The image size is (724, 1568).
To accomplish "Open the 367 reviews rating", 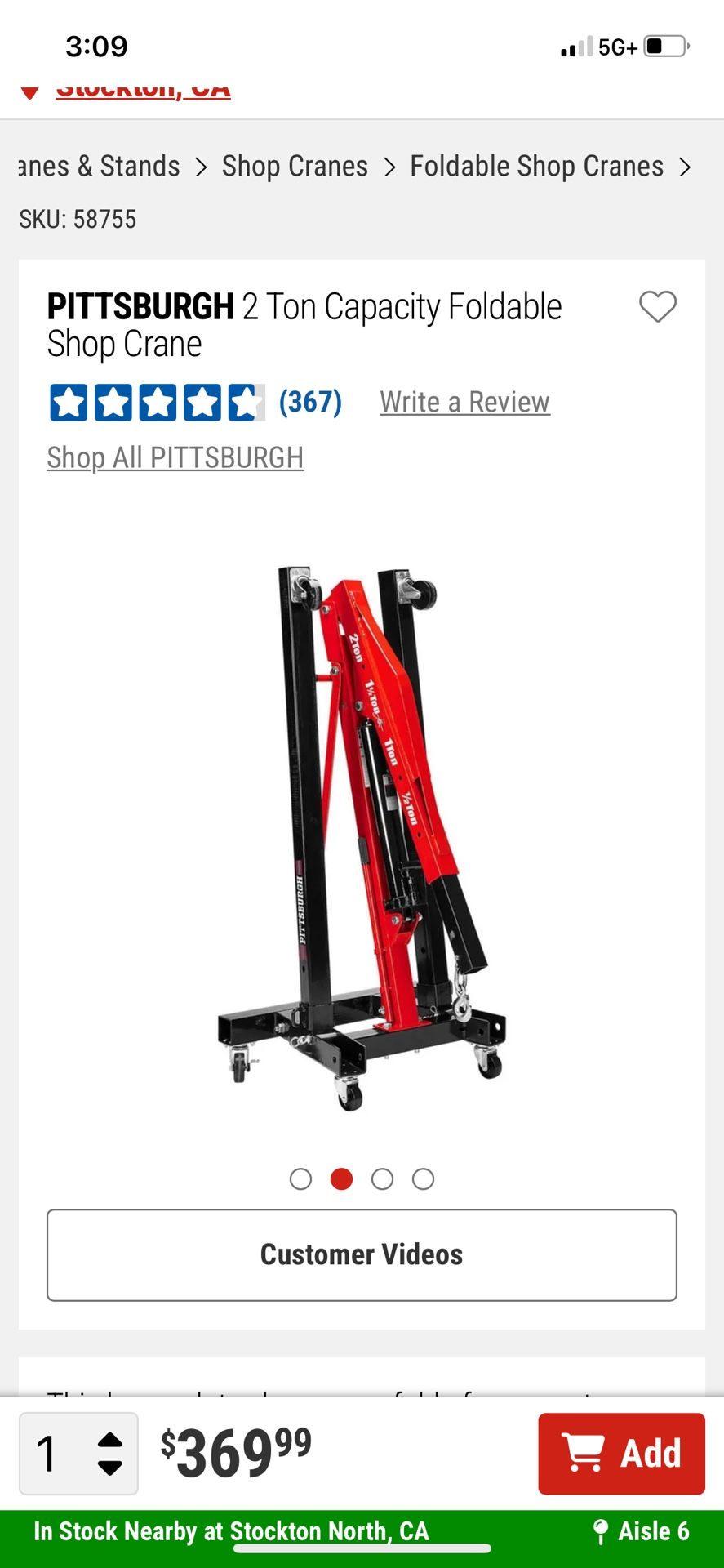I will pos(310,402).
